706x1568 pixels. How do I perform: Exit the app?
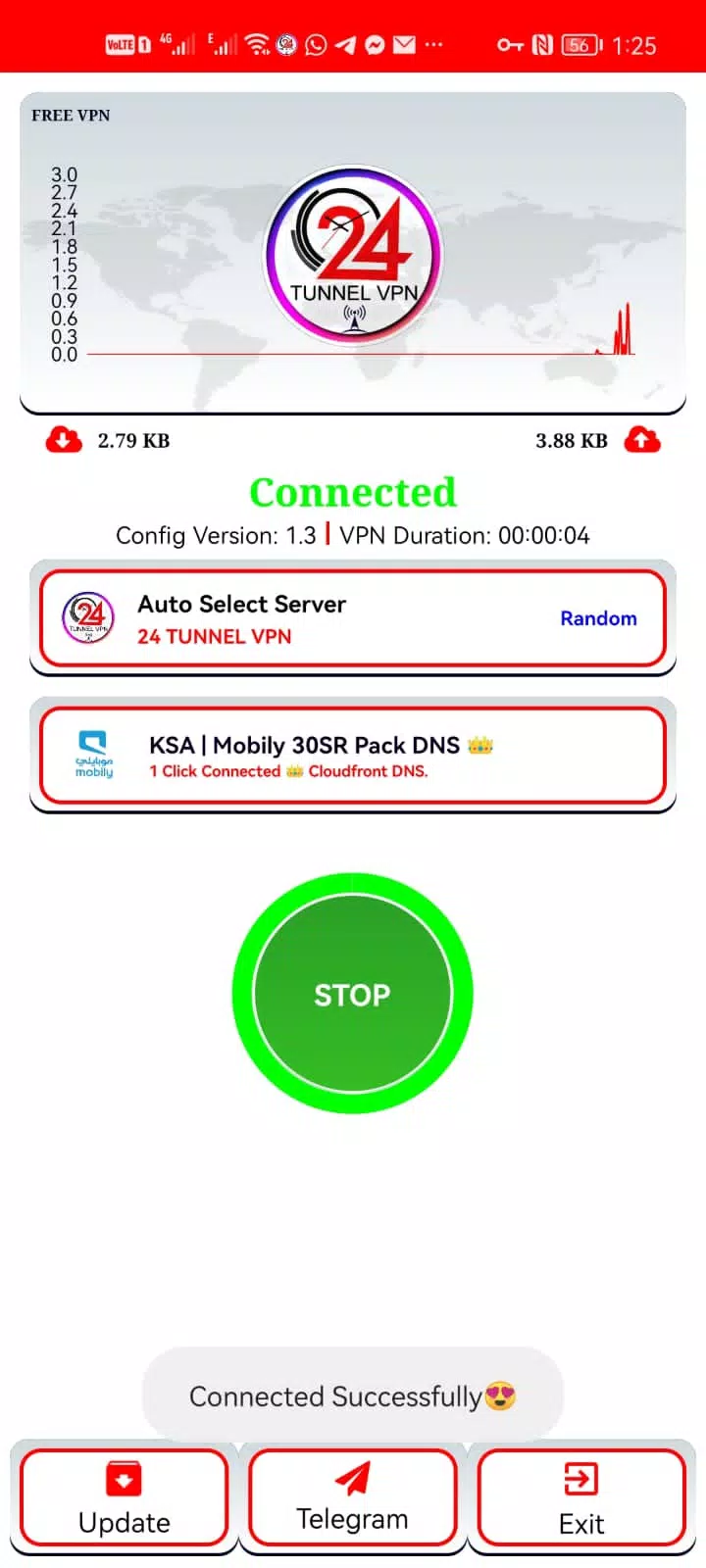click(580, 1497)
